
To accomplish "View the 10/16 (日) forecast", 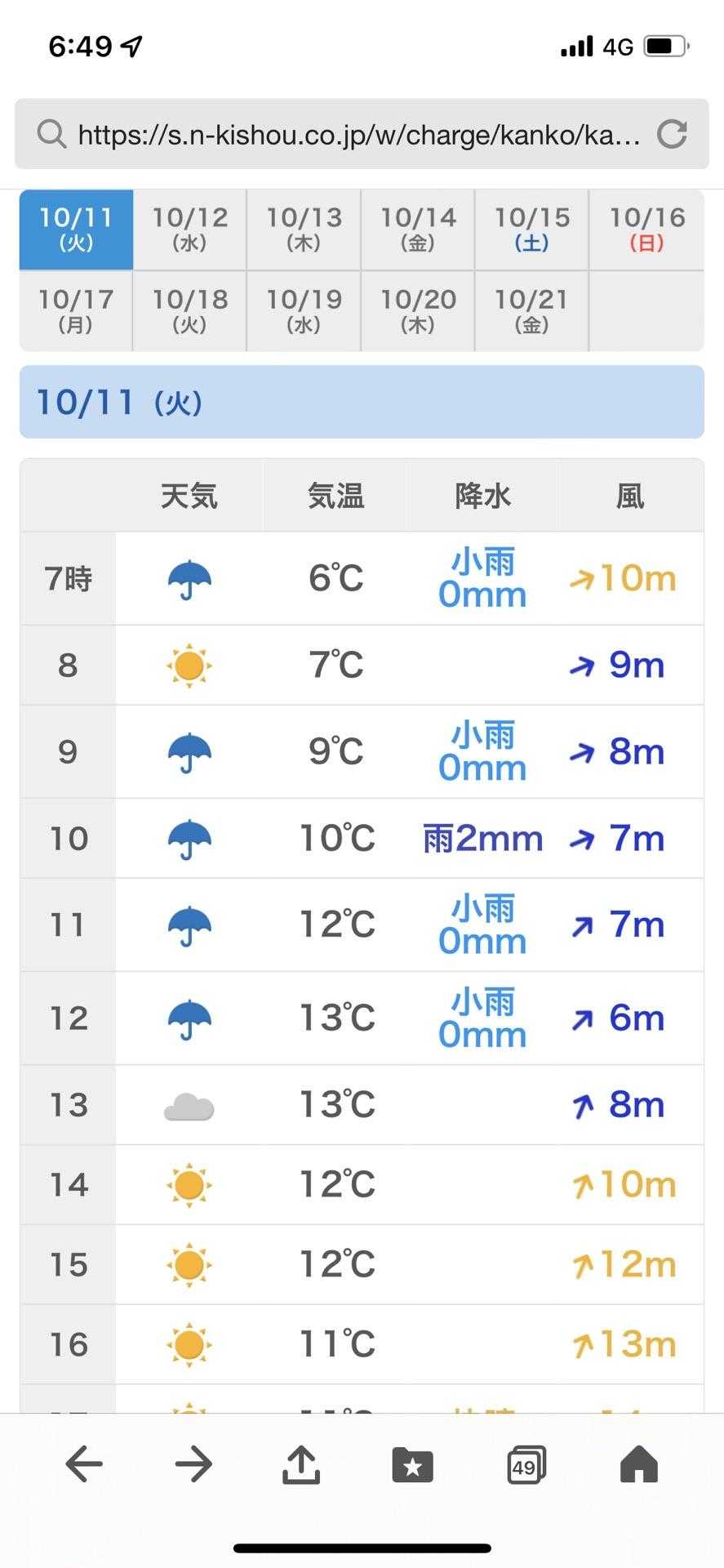I will tap(646, 229).
